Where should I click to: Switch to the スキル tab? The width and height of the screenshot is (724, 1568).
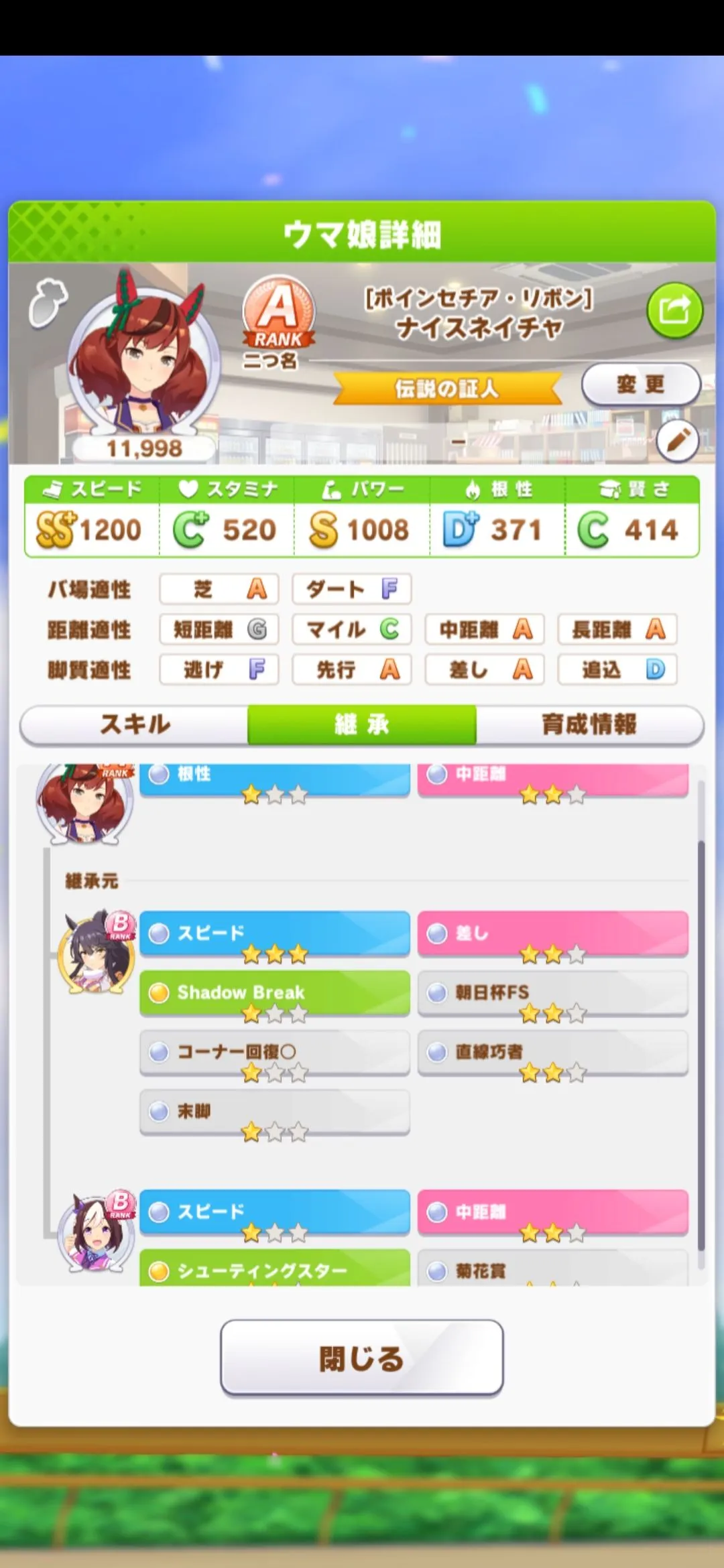coord(135,724)
